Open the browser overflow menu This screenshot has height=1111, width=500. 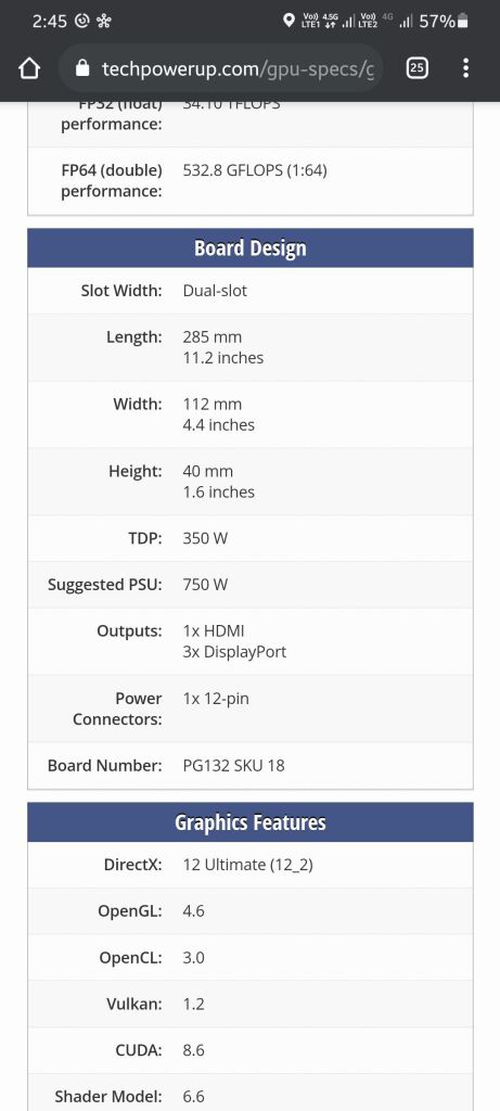pos(465,68)
